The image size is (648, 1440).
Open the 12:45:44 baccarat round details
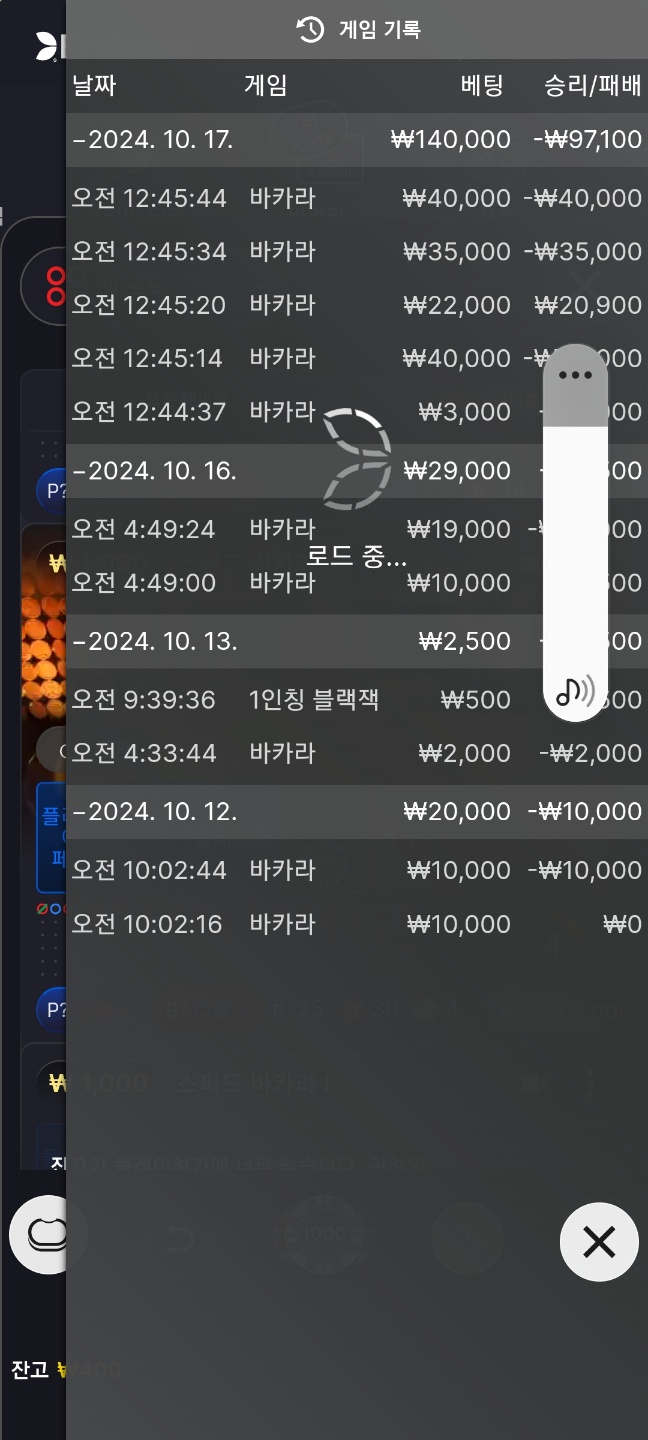coord(356,198)
